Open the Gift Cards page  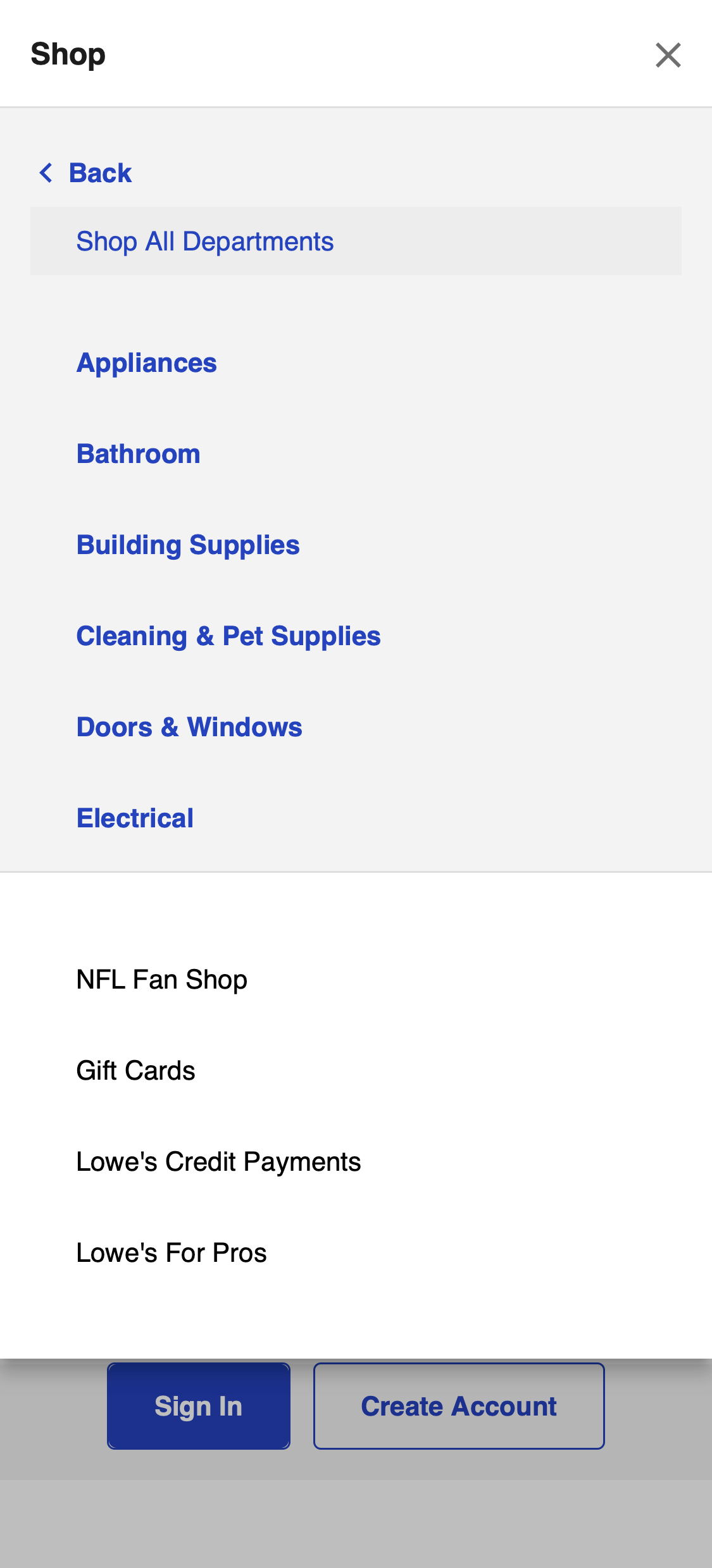click(135, 1070)
